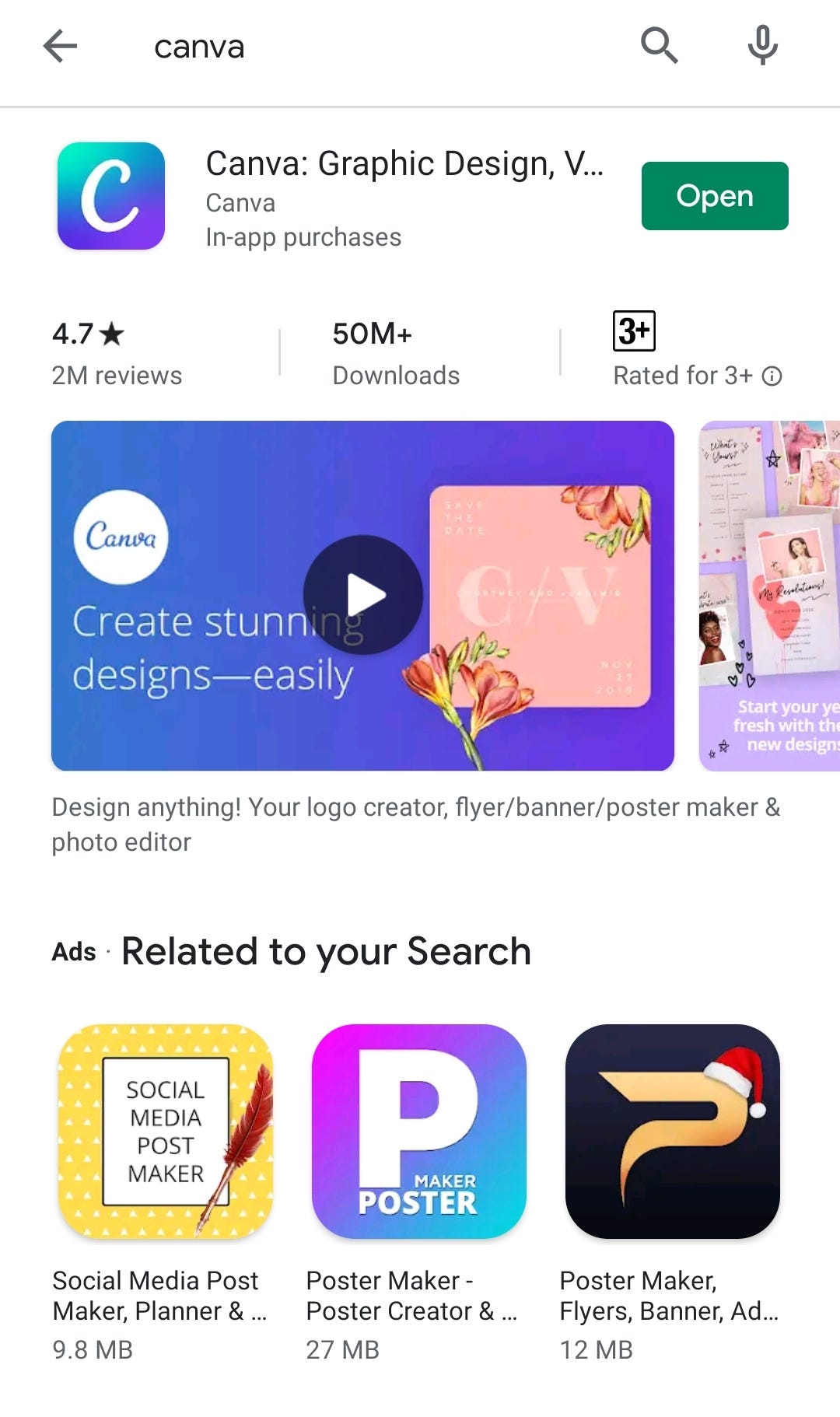Open Poster Maker, Flyers, Banner app
Screen dimensions: 840x1417
click(672, 1132)
